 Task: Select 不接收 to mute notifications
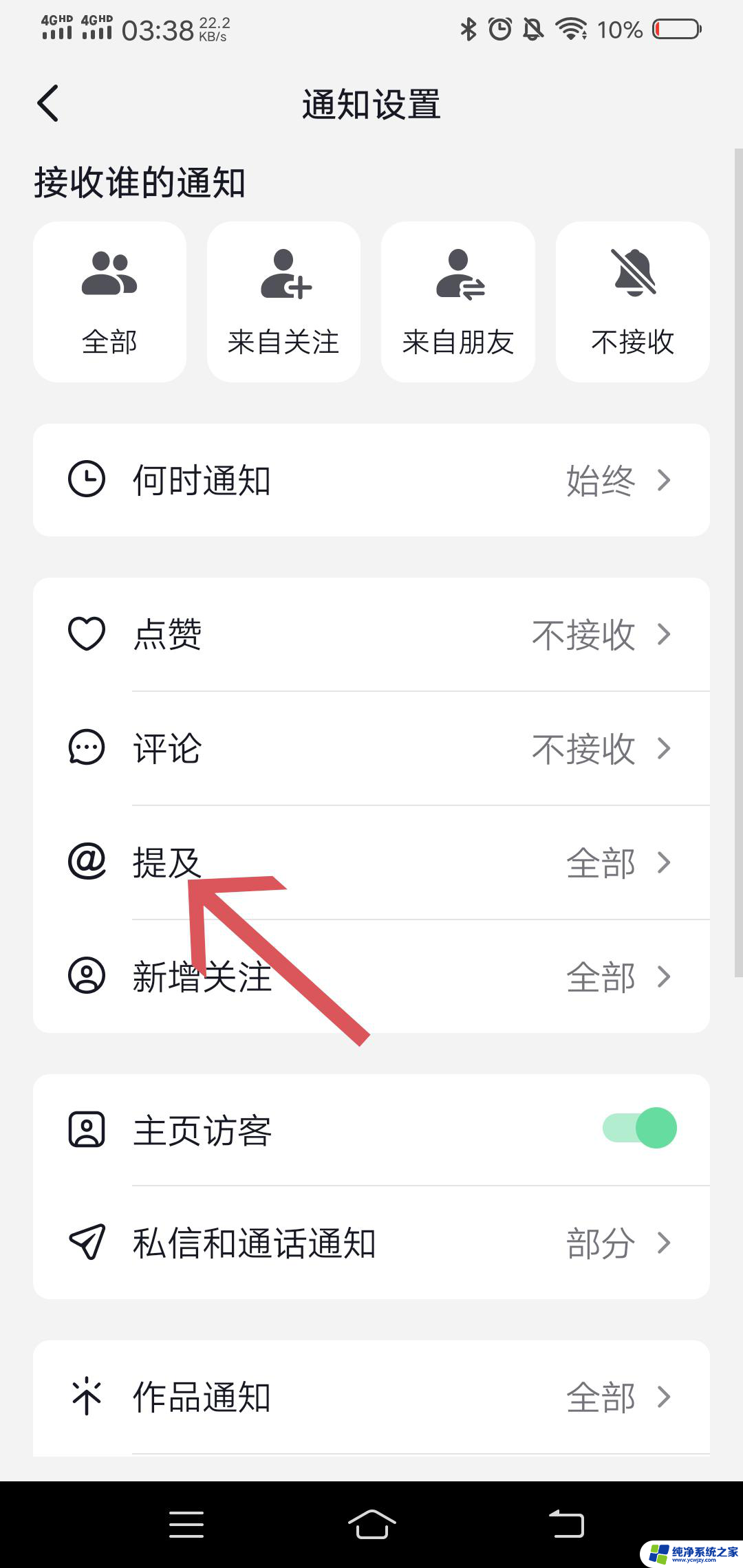pos(632,302)
